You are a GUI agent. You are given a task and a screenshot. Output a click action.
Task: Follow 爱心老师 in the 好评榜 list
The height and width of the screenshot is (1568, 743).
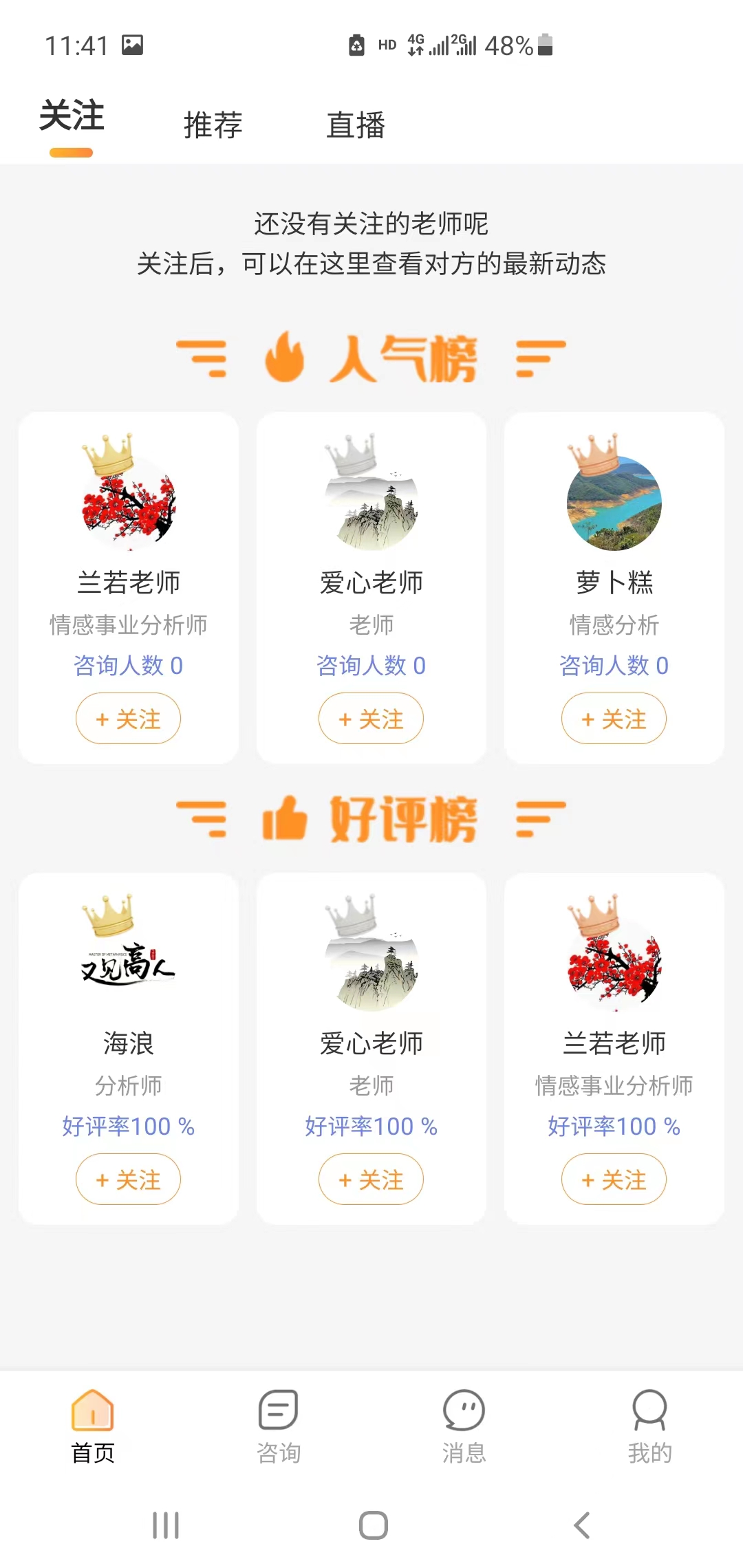point(371,1179)
